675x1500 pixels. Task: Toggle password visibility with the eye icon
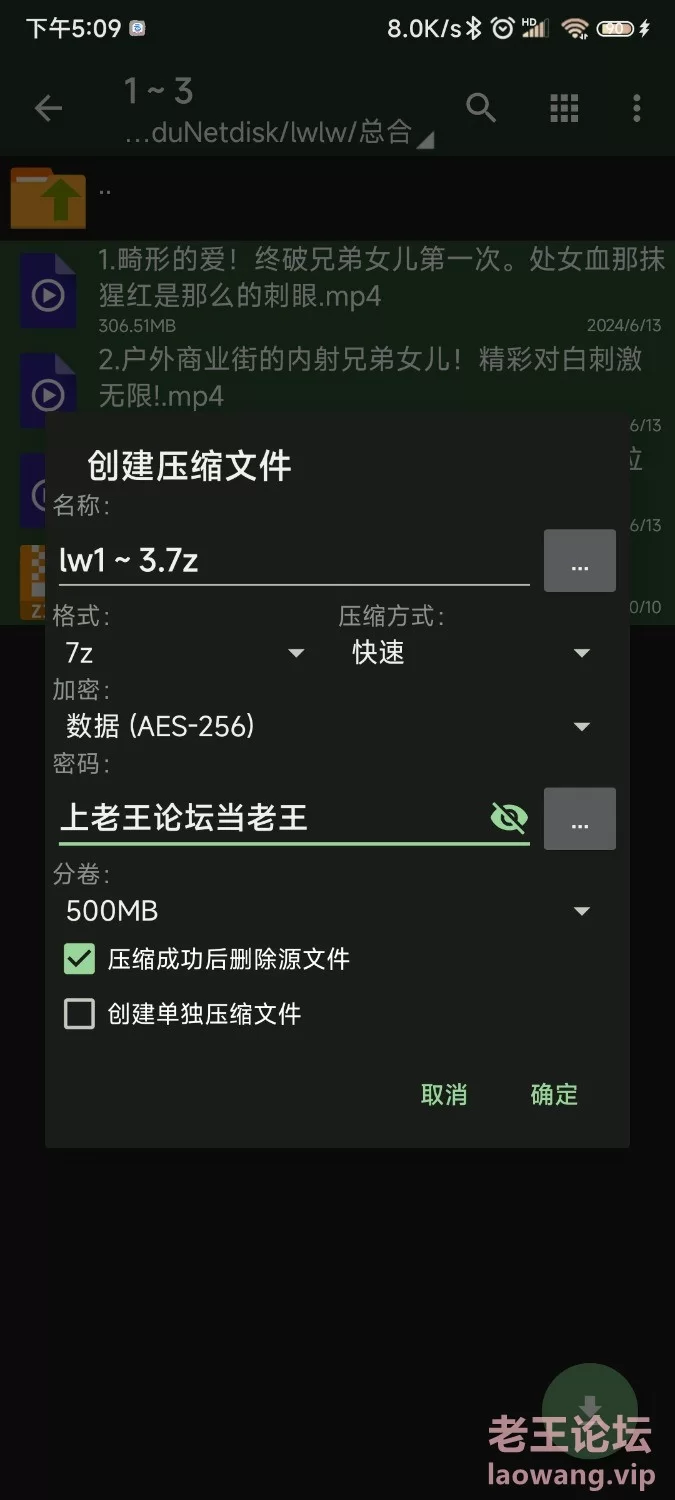[x=509, y=818]
